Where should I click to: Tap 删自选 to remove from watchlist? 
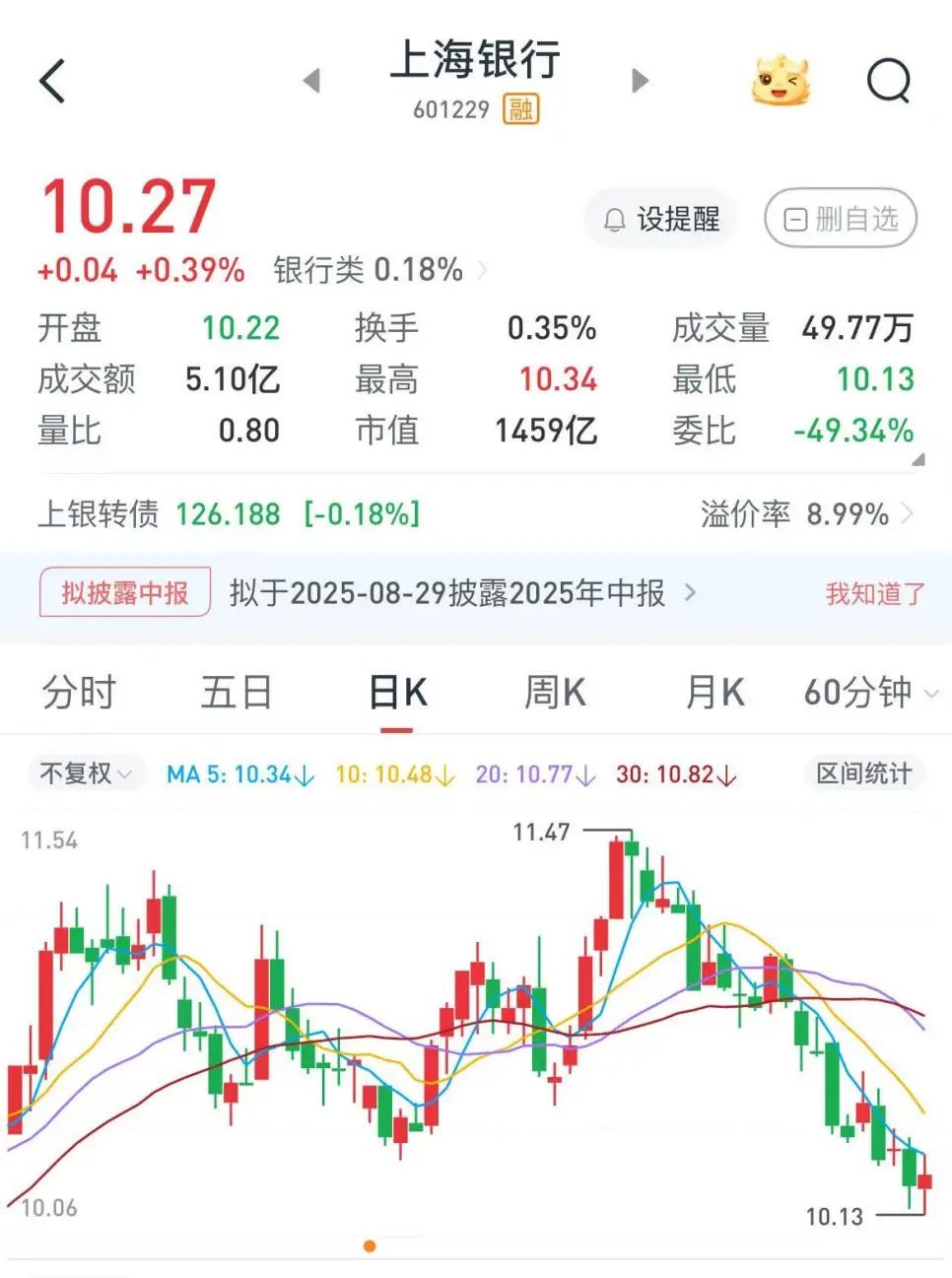[x=841, y=219]
